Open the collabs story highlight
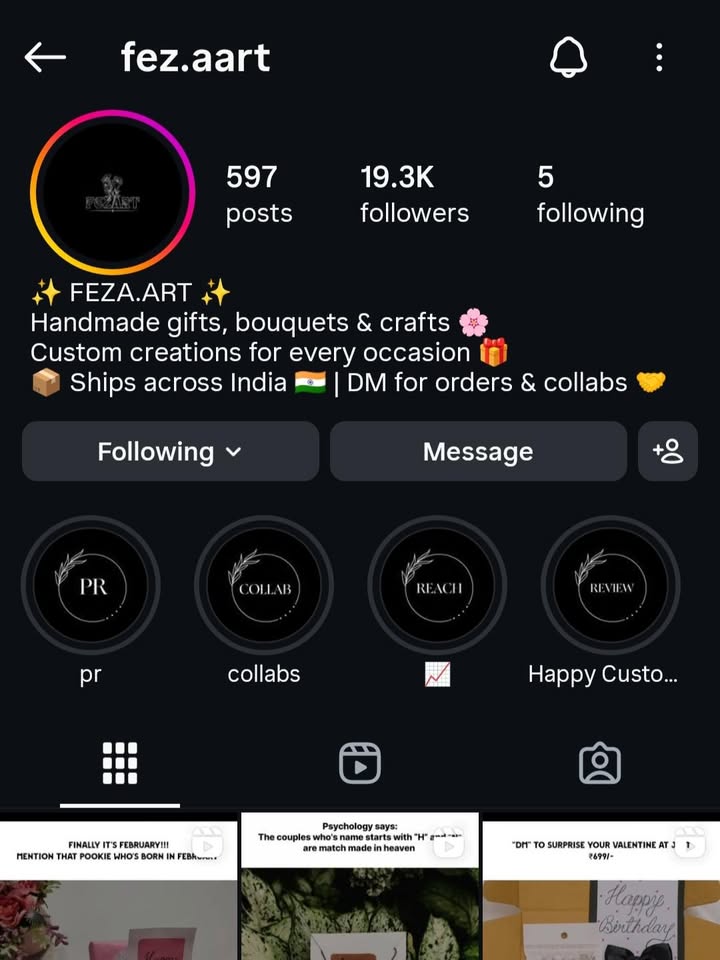Viewport: 720px width, 960px height. pos(264,586)
